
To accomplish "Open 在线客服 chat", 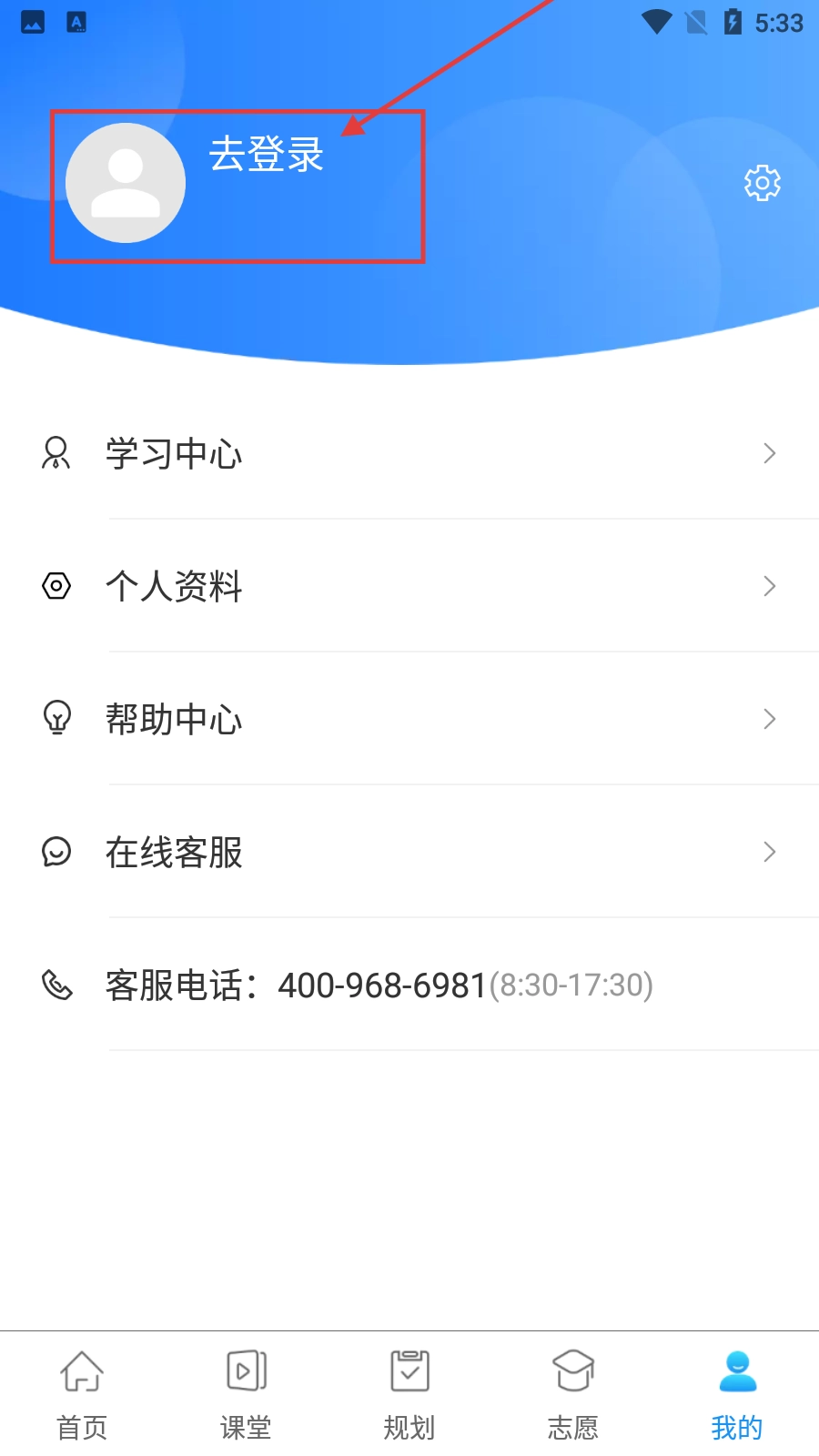I will pos(409,852).
